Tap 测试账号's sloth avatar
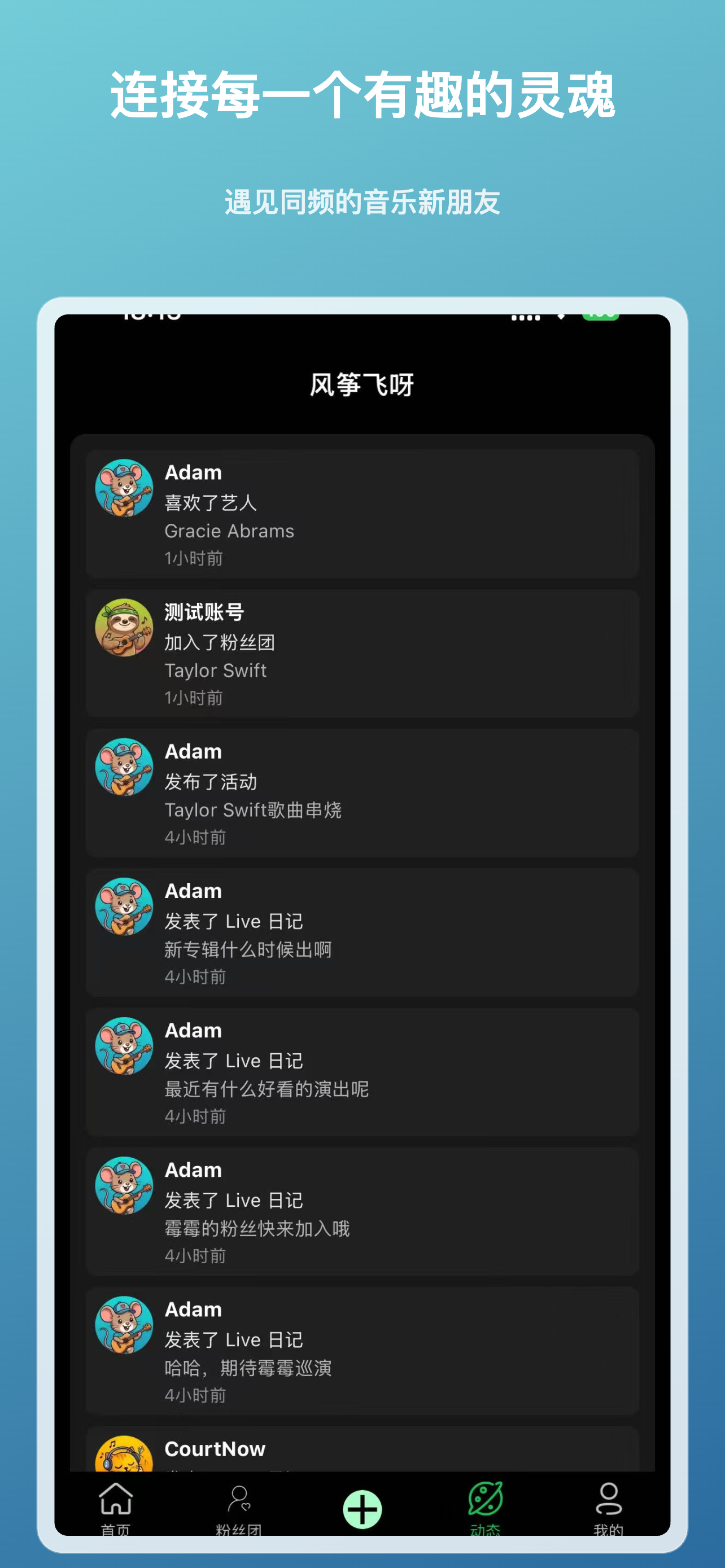725x1568 pixels. click(x=124, y=628)
